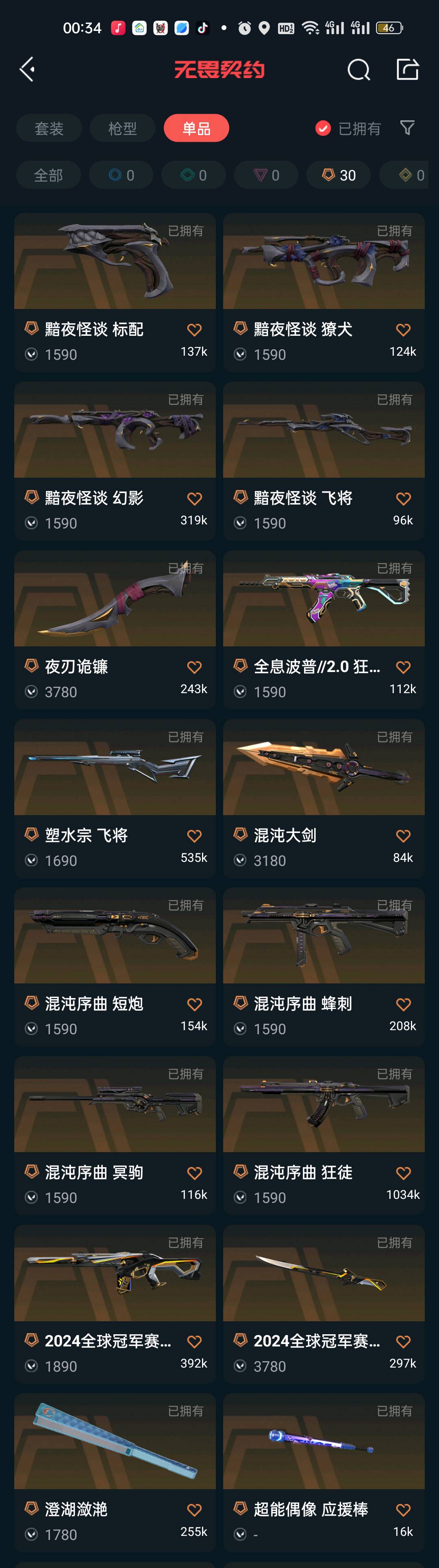The height and width of the screenshot is (1568, 439).
Task: Select the rarity chip showing 30
Action: 339,175
